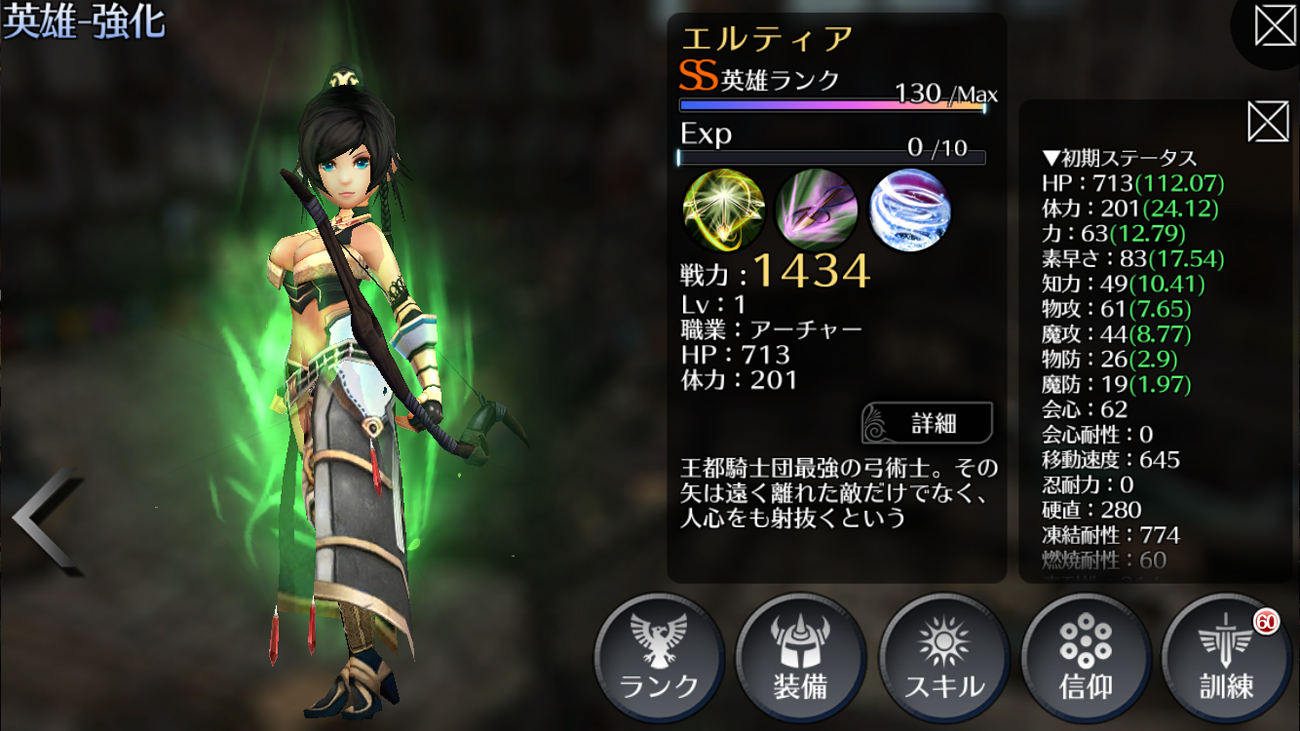View the purple arrow skill icon

point(816,210)
